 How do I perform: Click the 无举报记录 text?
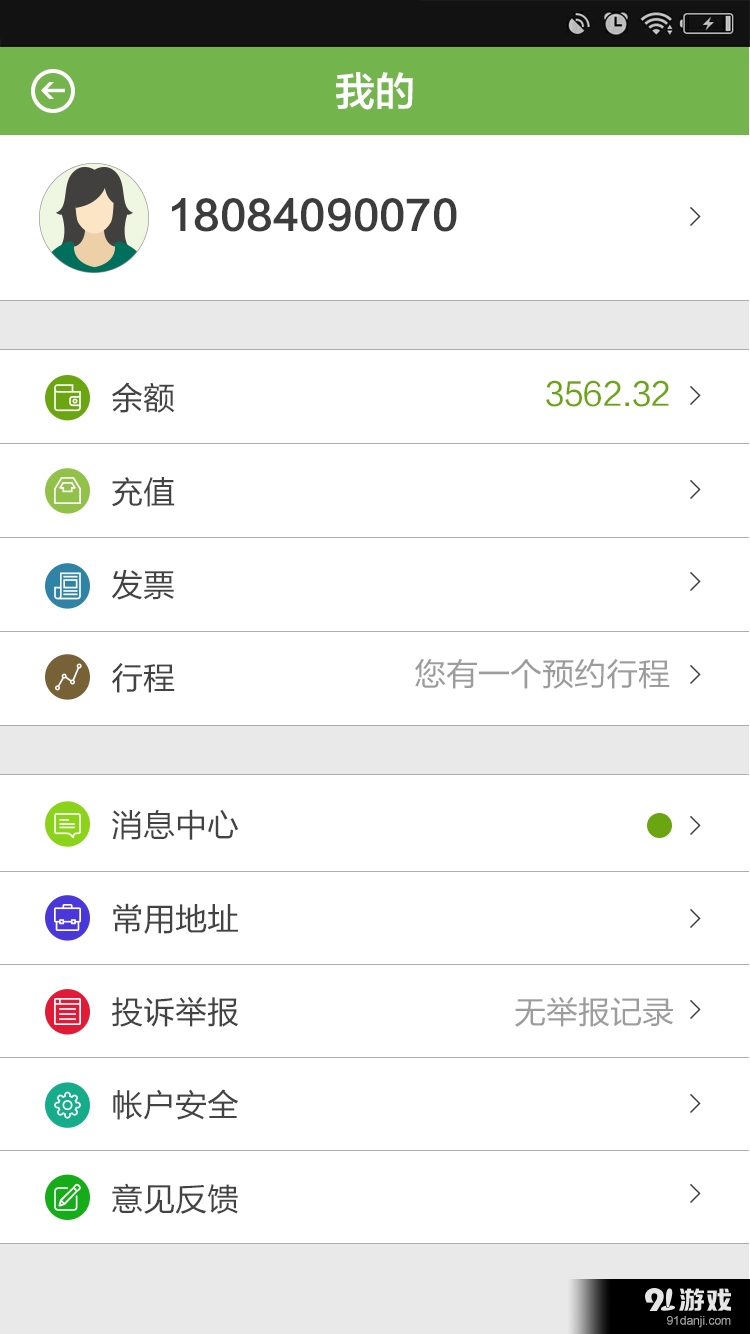point(594,1011)
